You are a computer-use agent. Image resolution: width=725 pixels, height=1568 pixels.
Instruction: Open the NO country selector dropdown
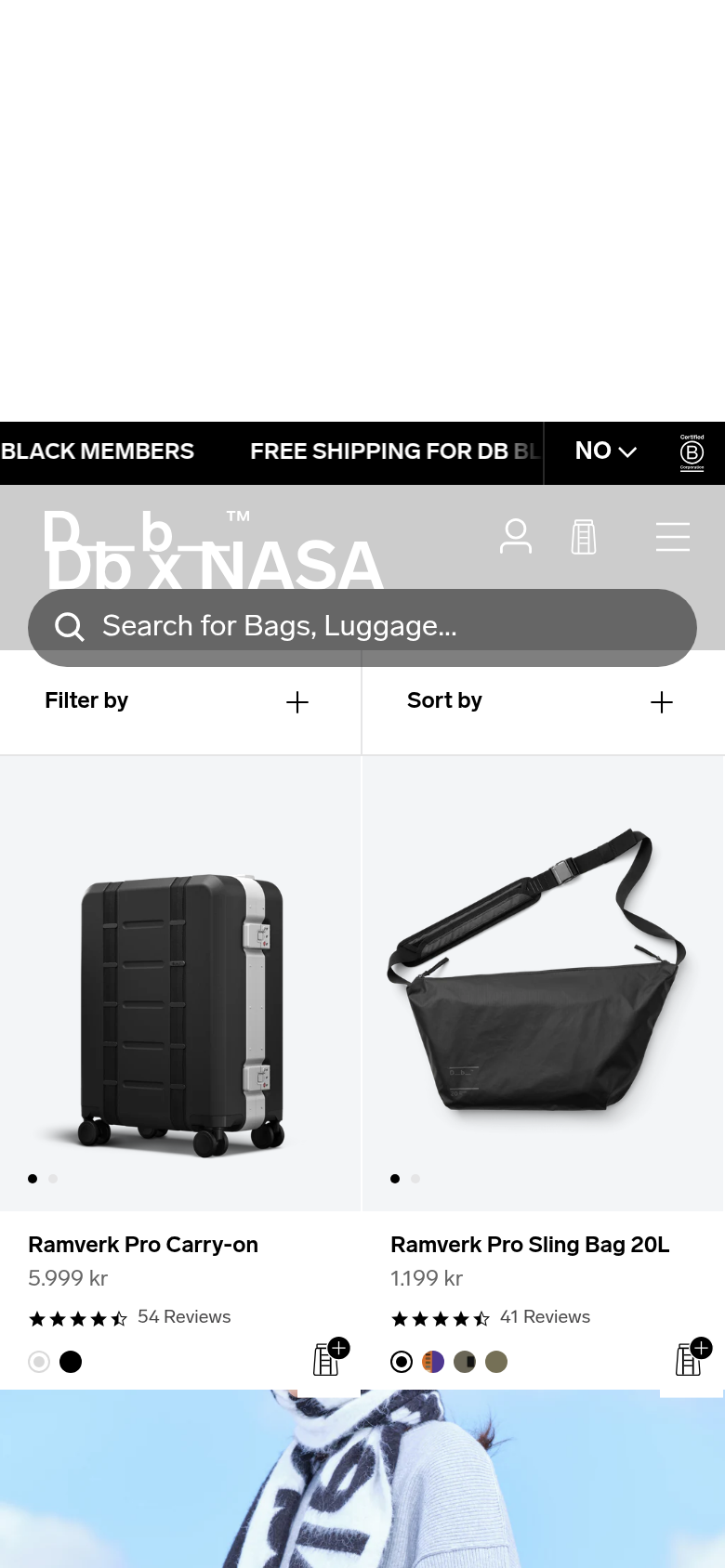tap(605, 451)
